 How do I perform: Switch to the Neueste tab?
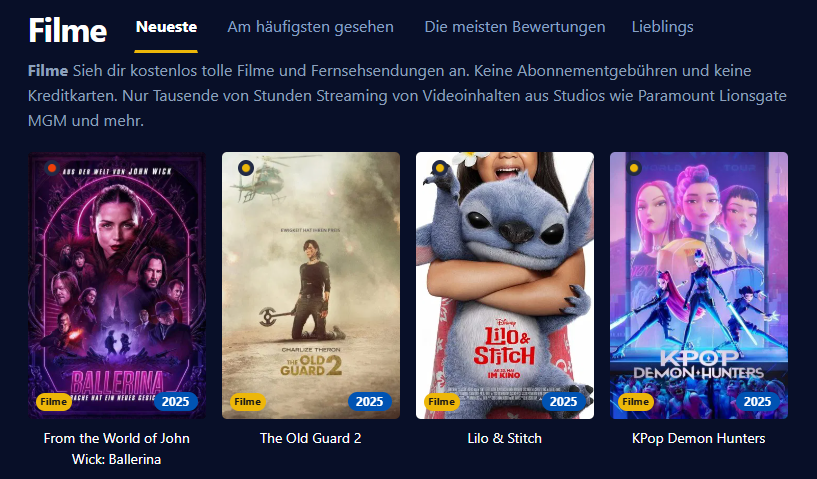(166, 27)
